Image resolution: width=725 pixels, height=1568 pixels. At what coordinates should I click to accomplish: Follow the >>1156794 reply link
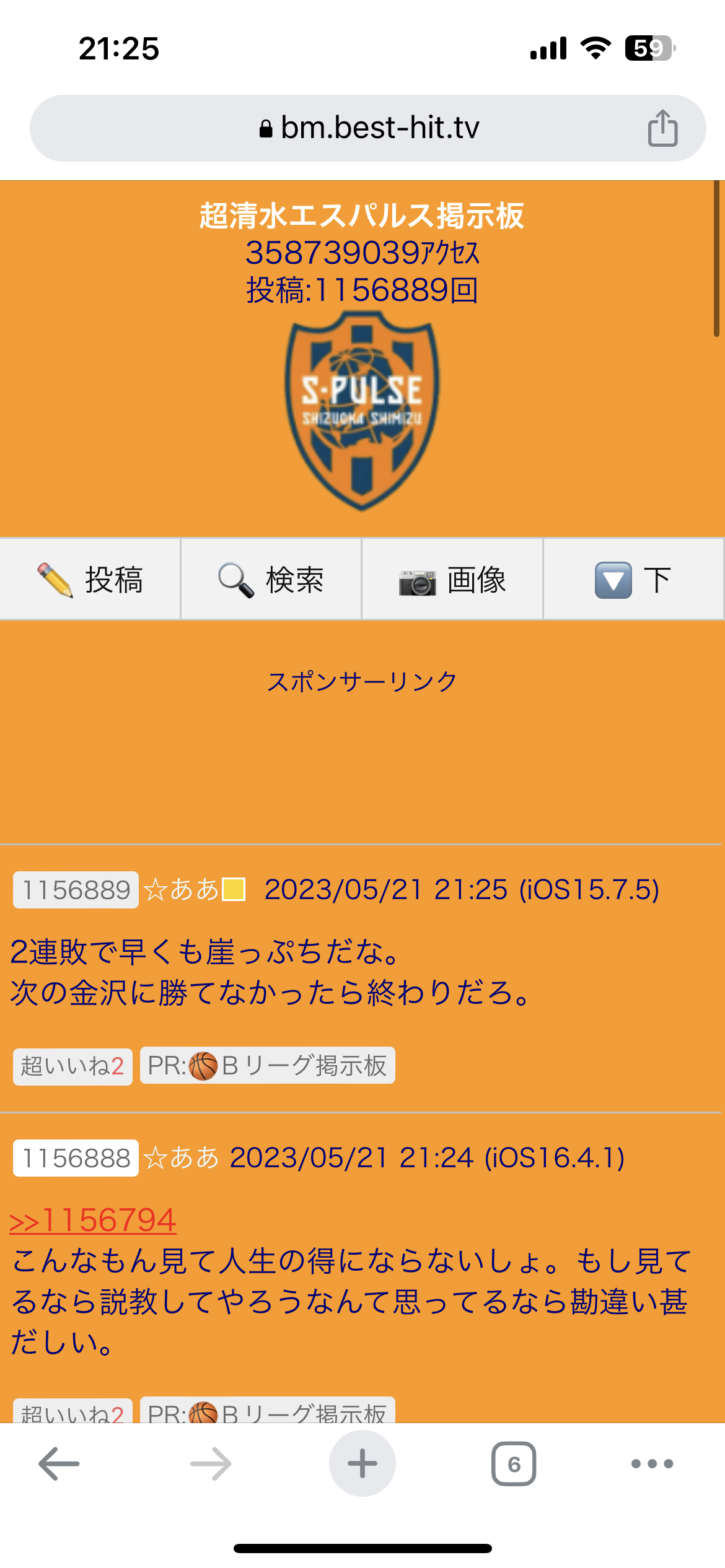pos(93,1220)
